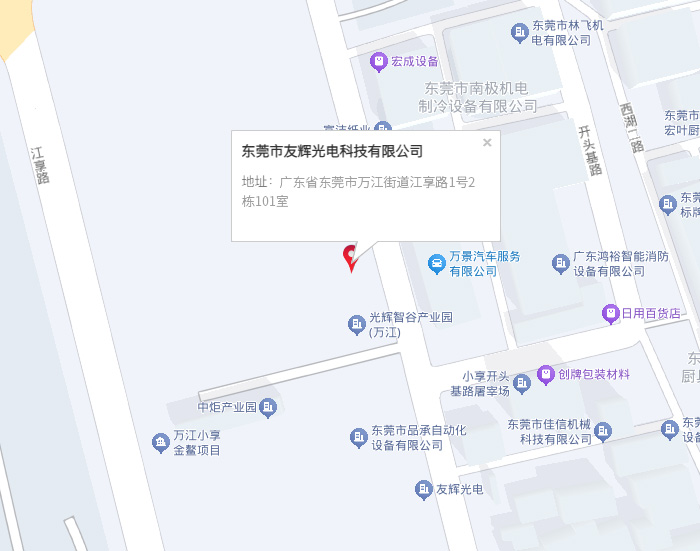The image size is (700, 551).
Task: Tap the 友辉光电 company marker
Action: tap(423, 489)
